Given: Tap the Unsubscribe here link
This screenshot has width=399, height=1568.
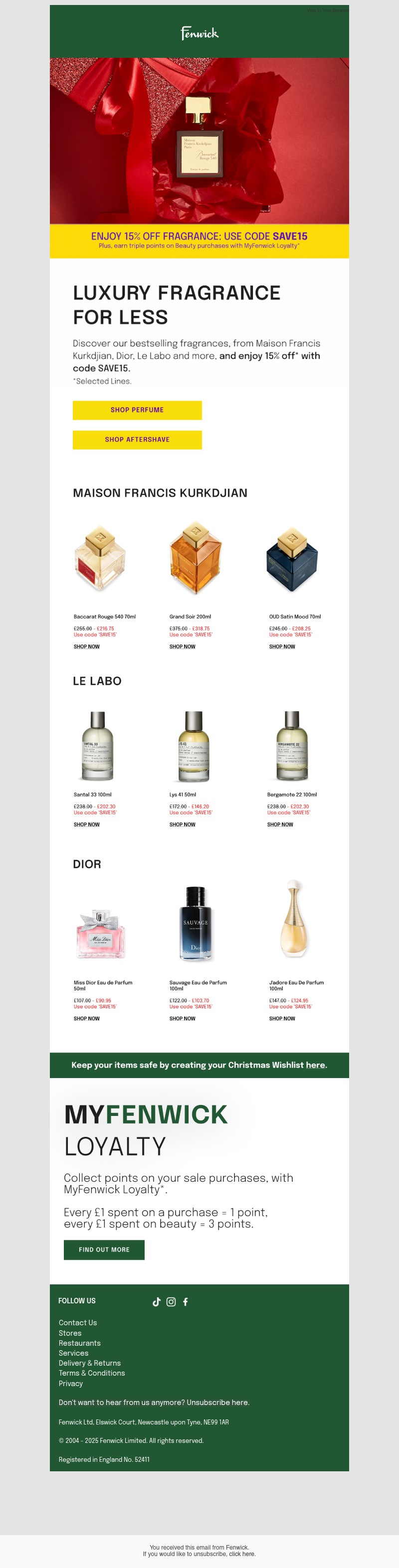Looking at the screenshot, I should pyautogui.click(x=217, y=1403).
